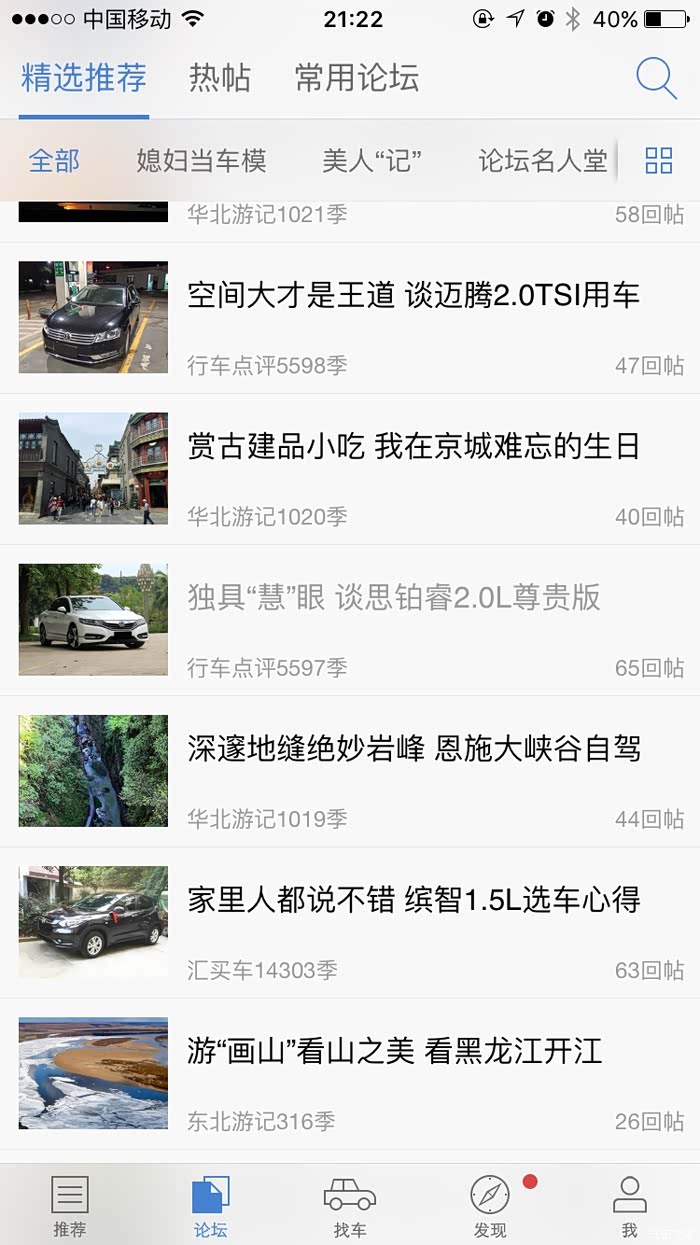Open the search magnifier icon

click(656, 78)
